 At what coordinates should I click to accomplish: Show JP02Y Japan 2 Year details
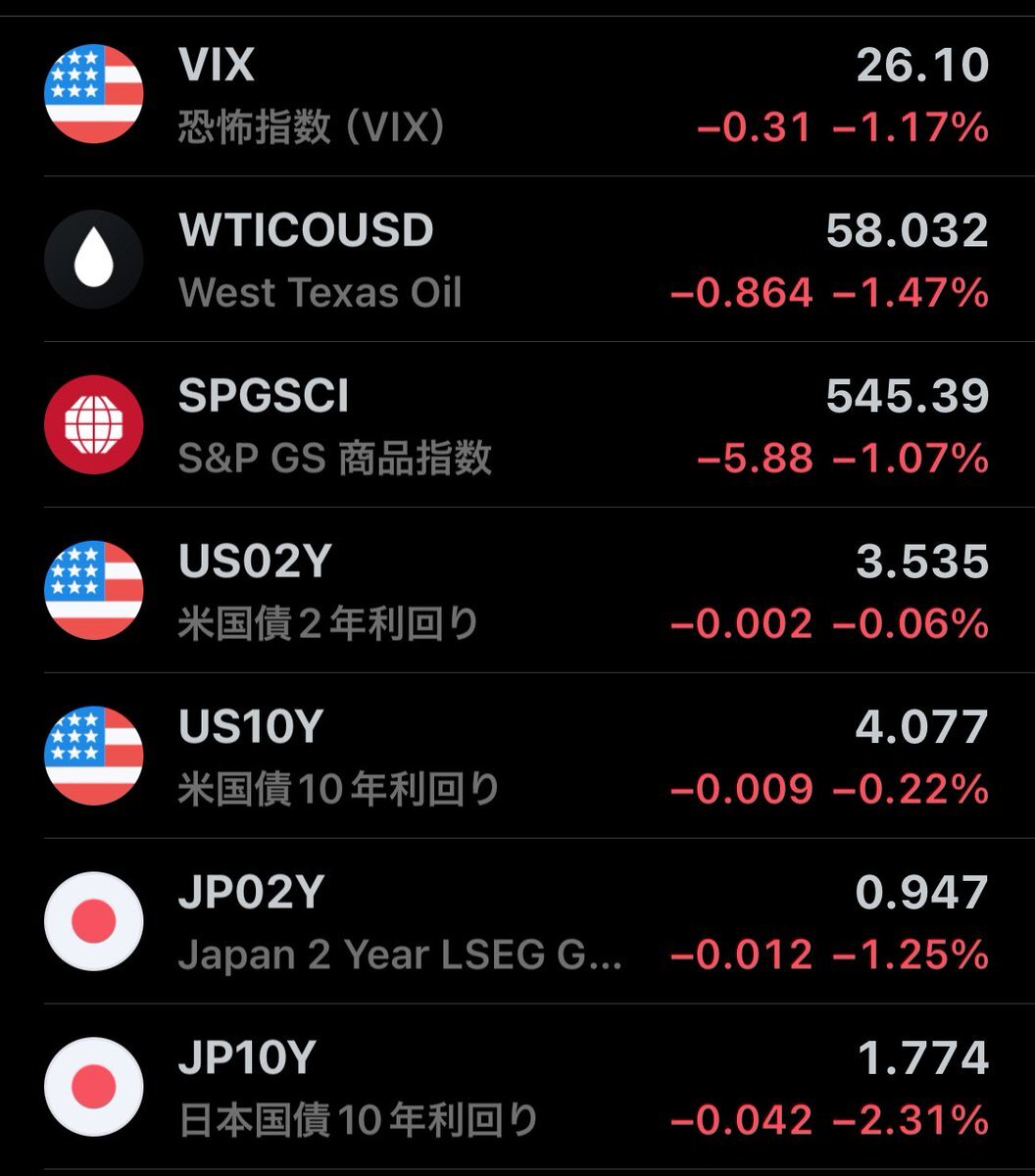[x=517, y=923]
